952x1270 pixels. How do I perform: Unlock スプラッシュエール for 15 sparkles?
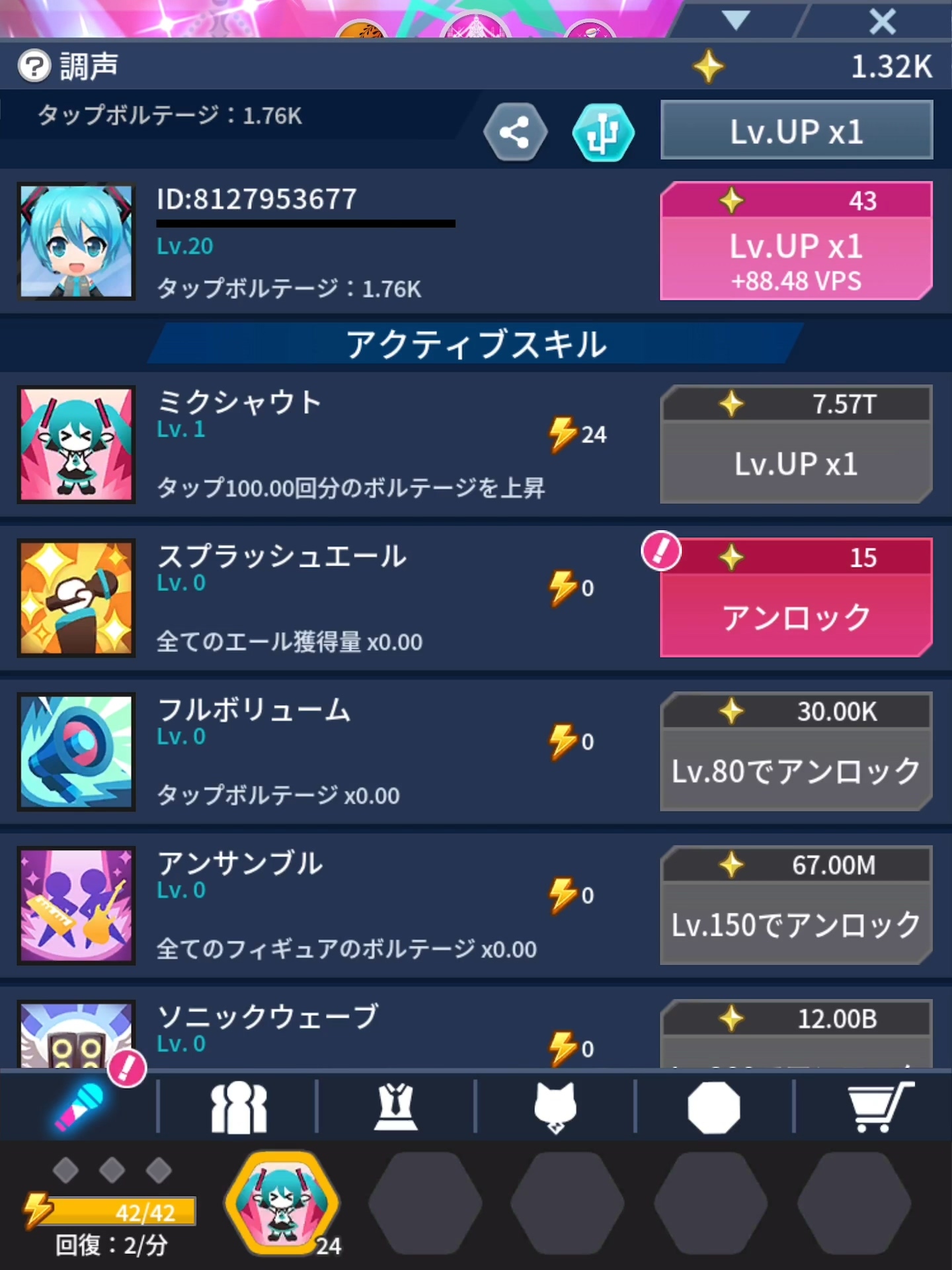796,615
